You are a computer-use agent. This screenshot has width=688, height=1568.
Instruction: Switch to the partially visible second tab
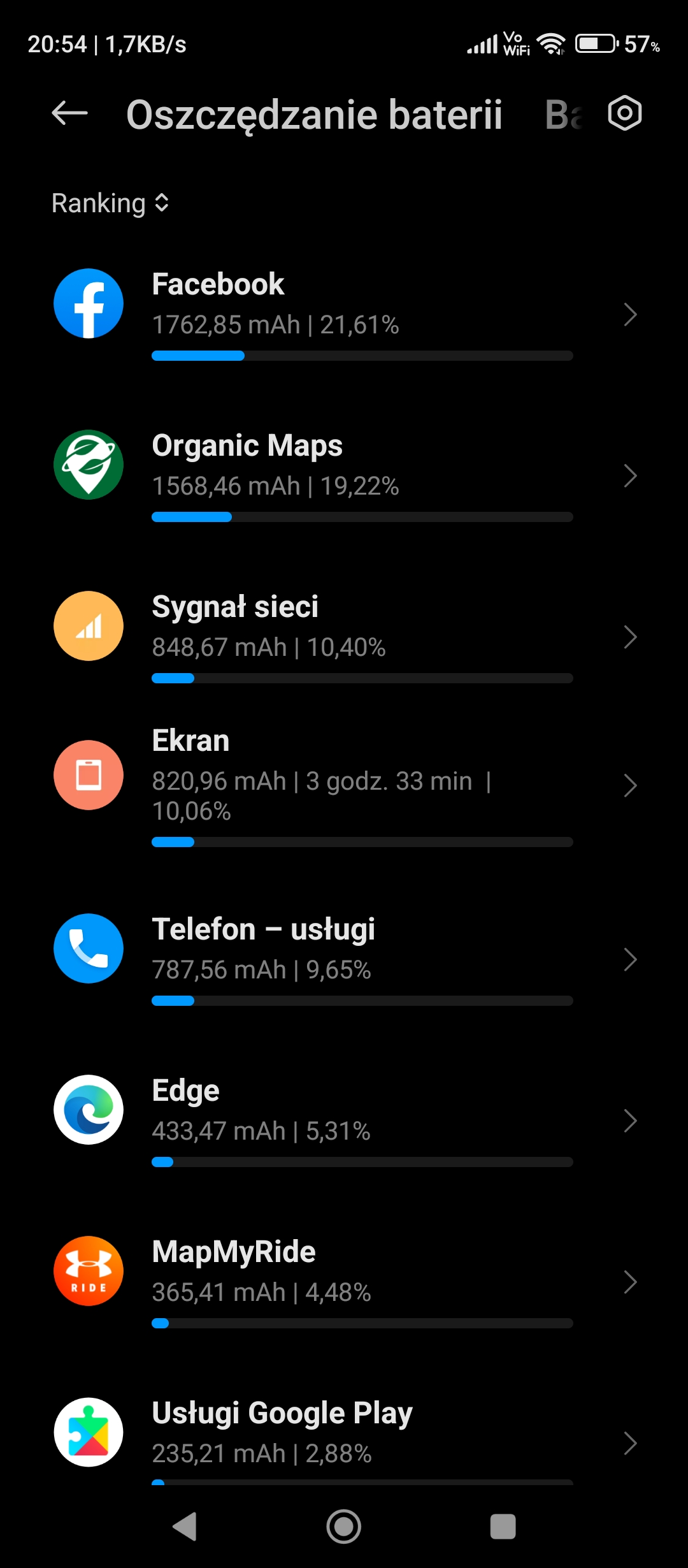coord(564,115)
